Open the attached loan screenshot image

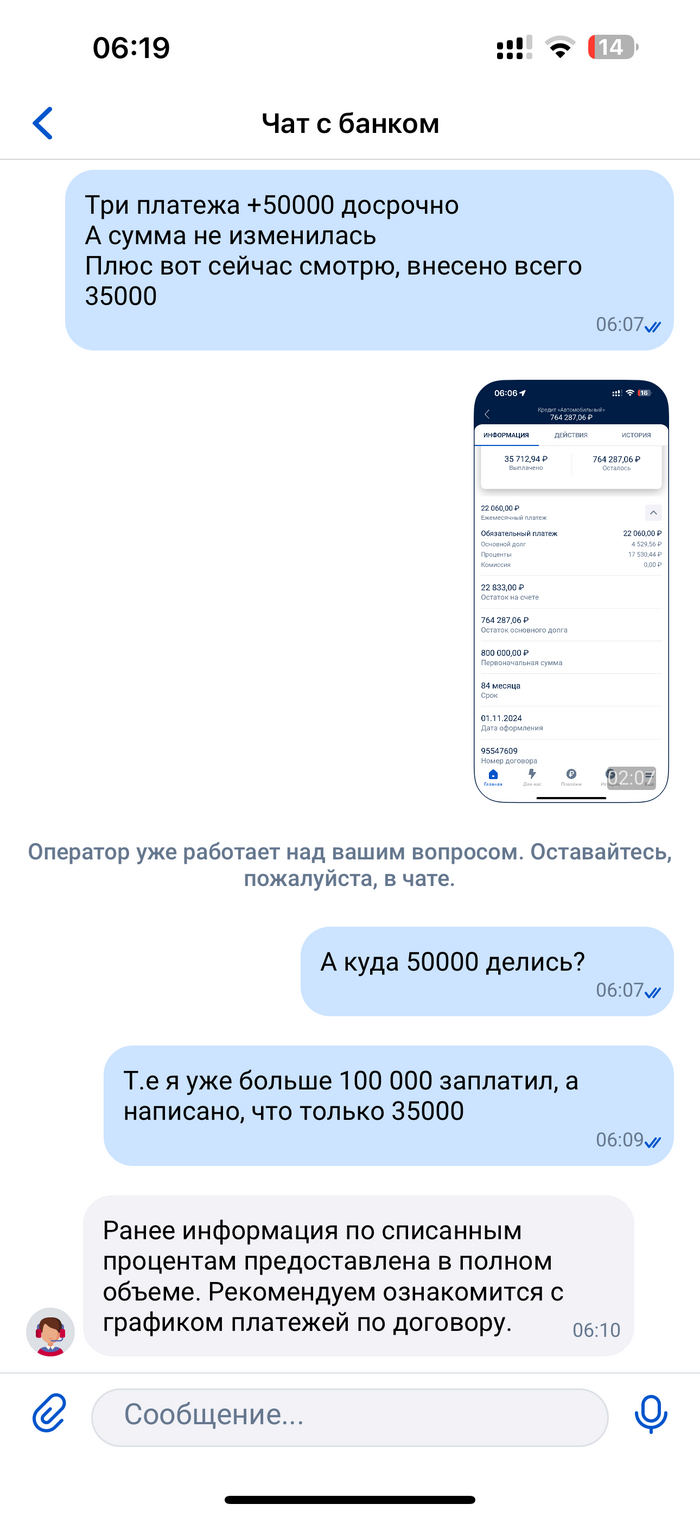pos(570,592)
